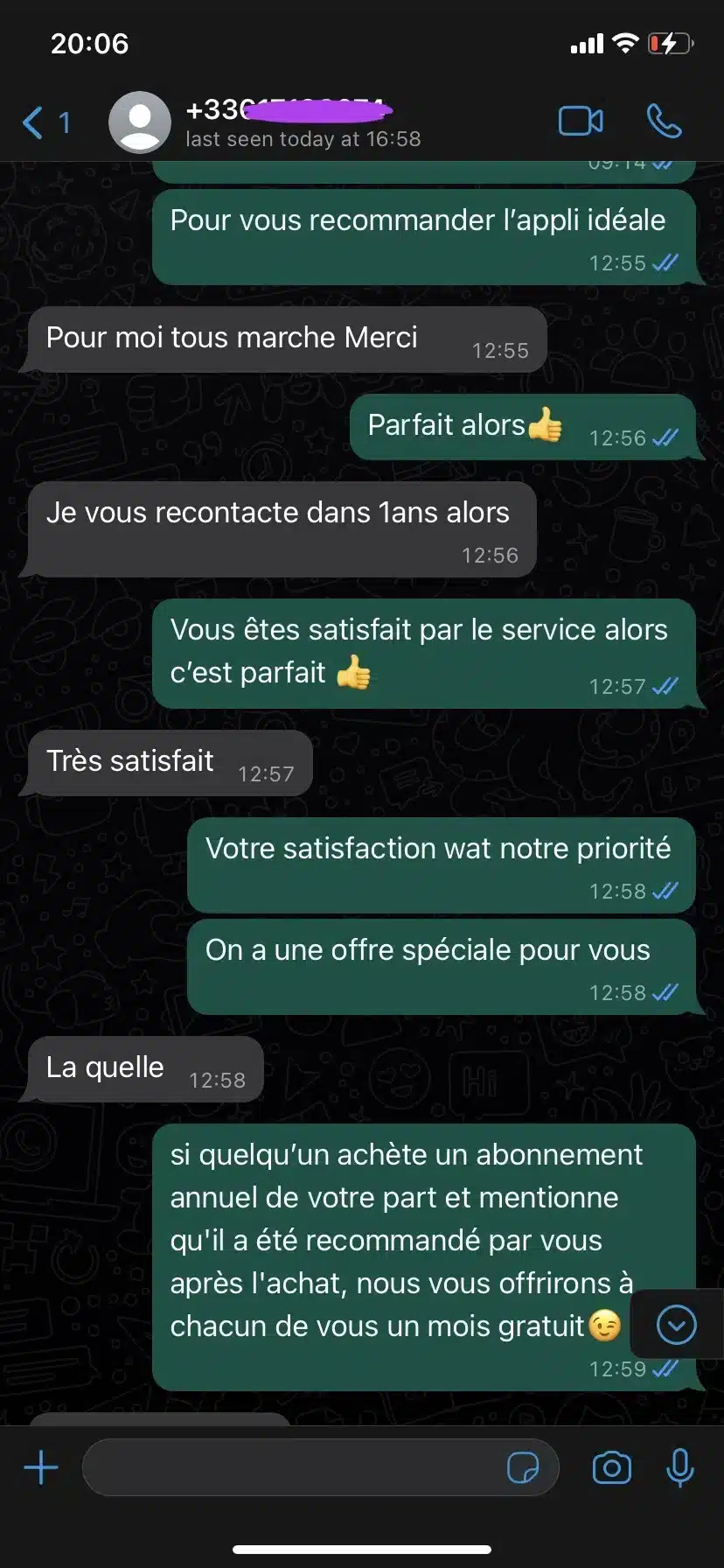The height and width of the screenshot is (1568, 724).
Task: Tap the microphone for a voice message
Action: point(679,1467)
